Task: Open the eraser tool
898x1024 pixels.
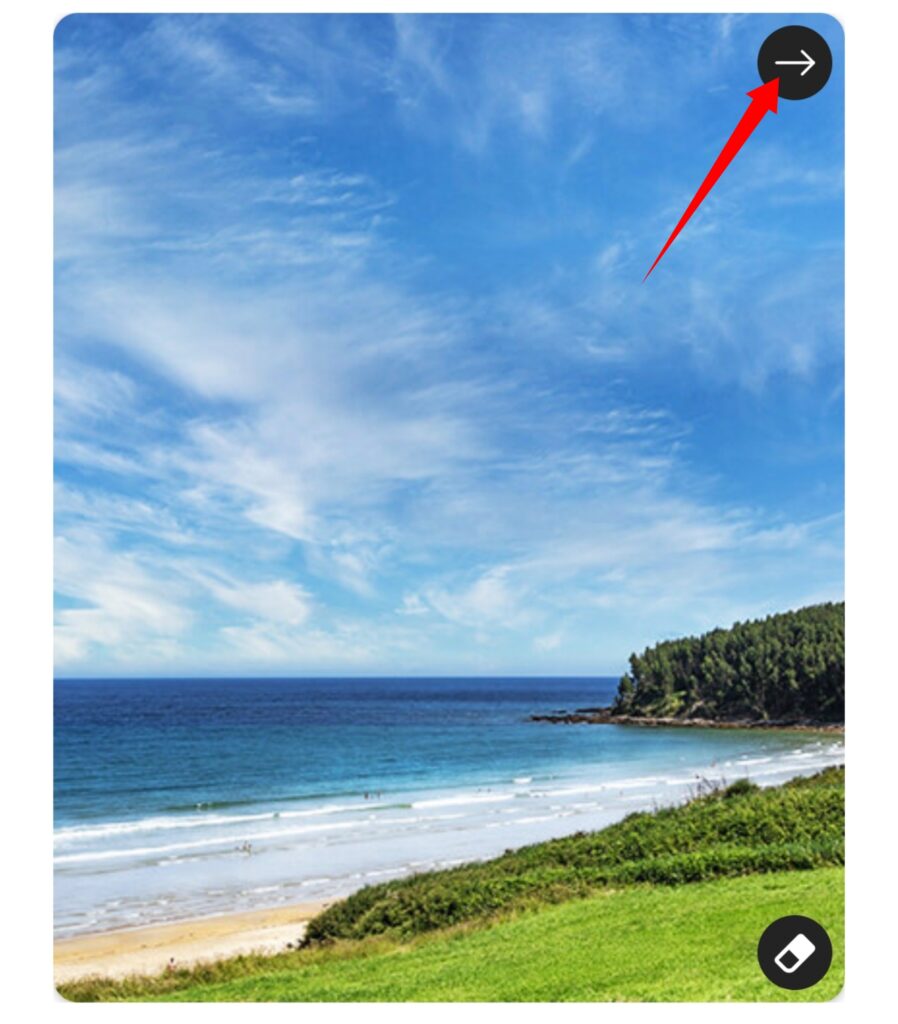Action: (x=795, y=953)
